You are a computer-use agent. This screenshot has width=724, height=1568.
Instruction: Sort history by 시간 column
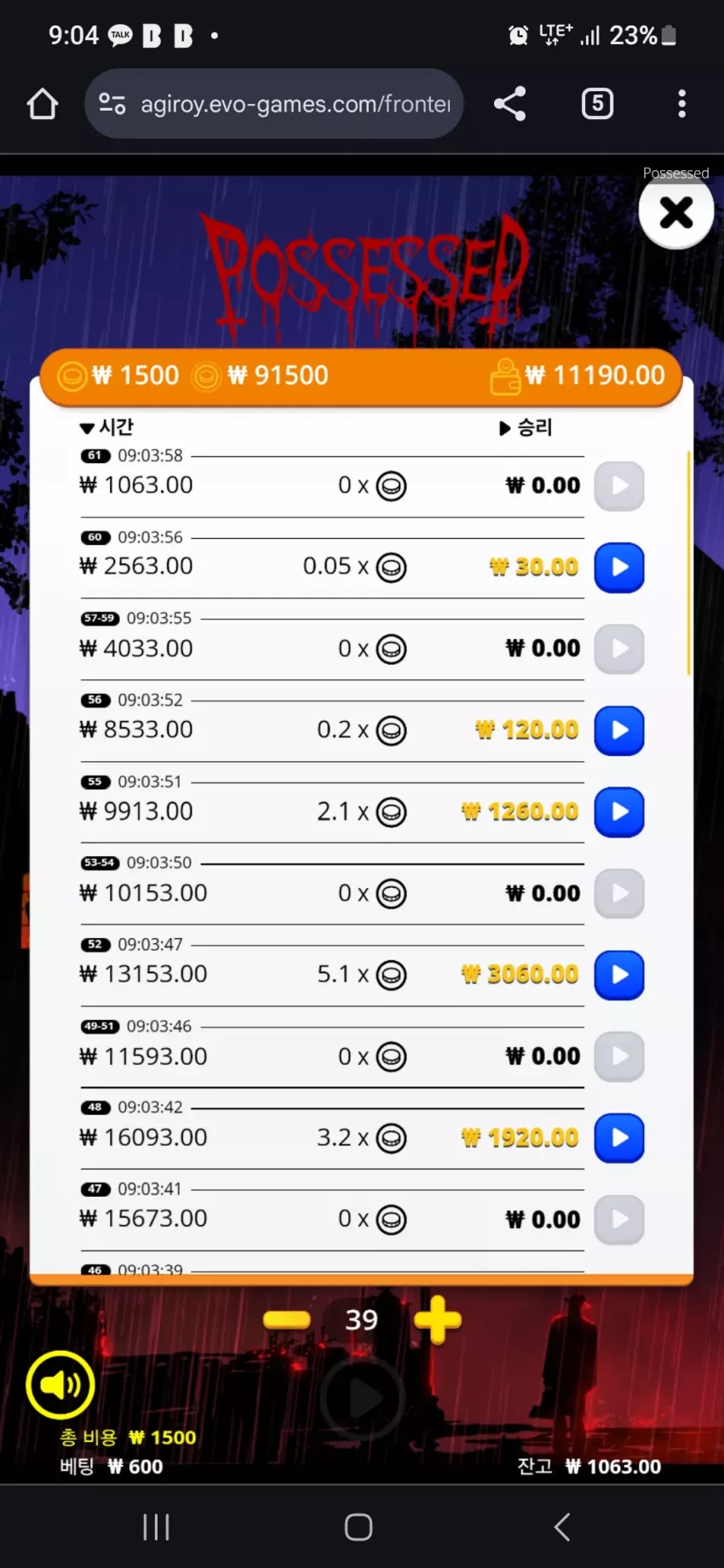(x=106, y=427)
